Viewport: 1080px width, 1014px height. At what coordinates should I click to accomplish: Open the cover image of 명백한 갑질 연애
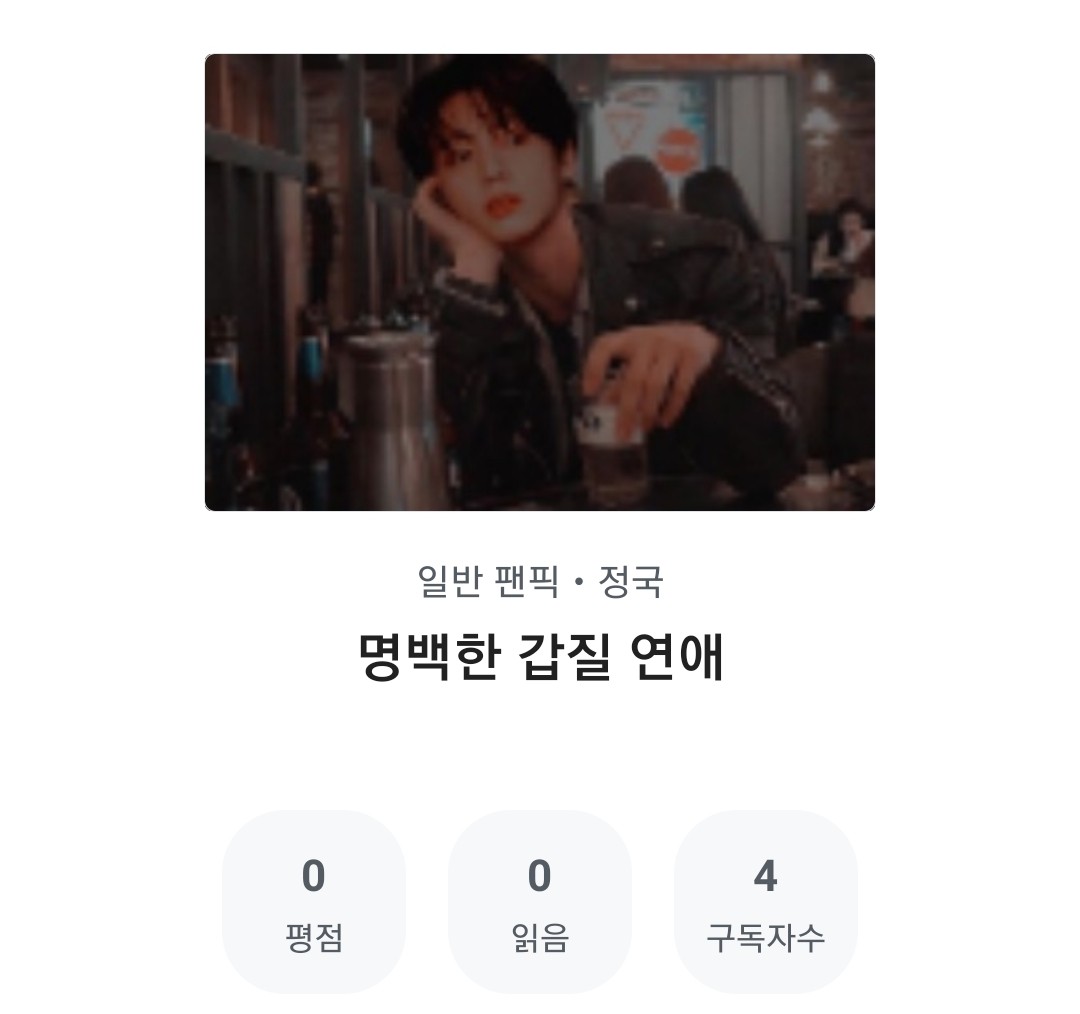click(x=540, y=282)
